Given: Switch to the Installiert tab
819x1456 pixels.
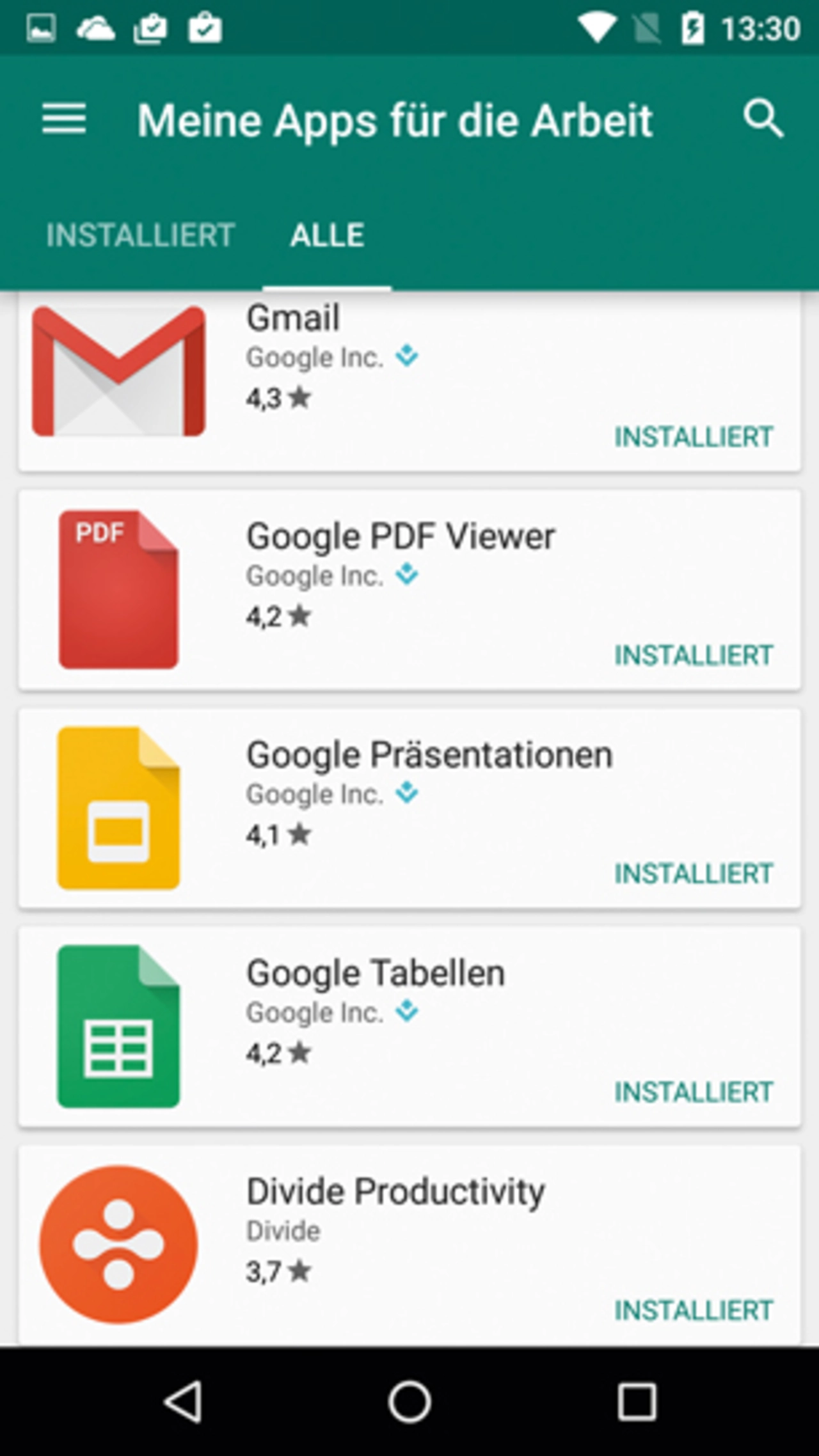Looking at the screenshot, I should (x=140, y=235).
